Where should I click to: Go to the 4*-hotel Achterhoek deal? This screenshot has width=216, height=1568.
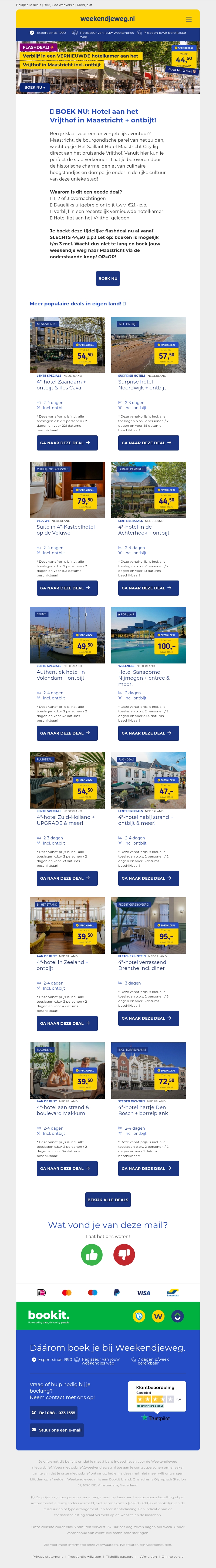click(148, 588)
